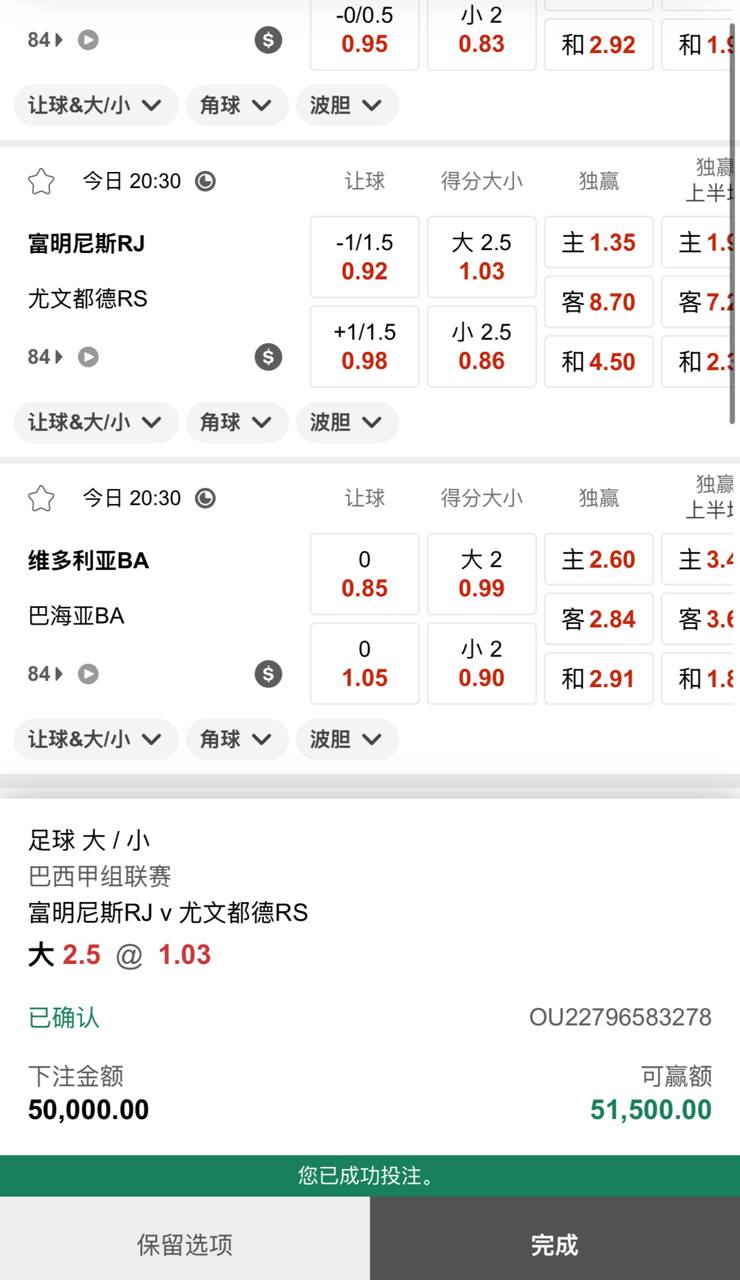Screen dimensions: 740x1280
Task: Pick 客 8.70 for 尤文都德RS win
Action: (598, 302)
